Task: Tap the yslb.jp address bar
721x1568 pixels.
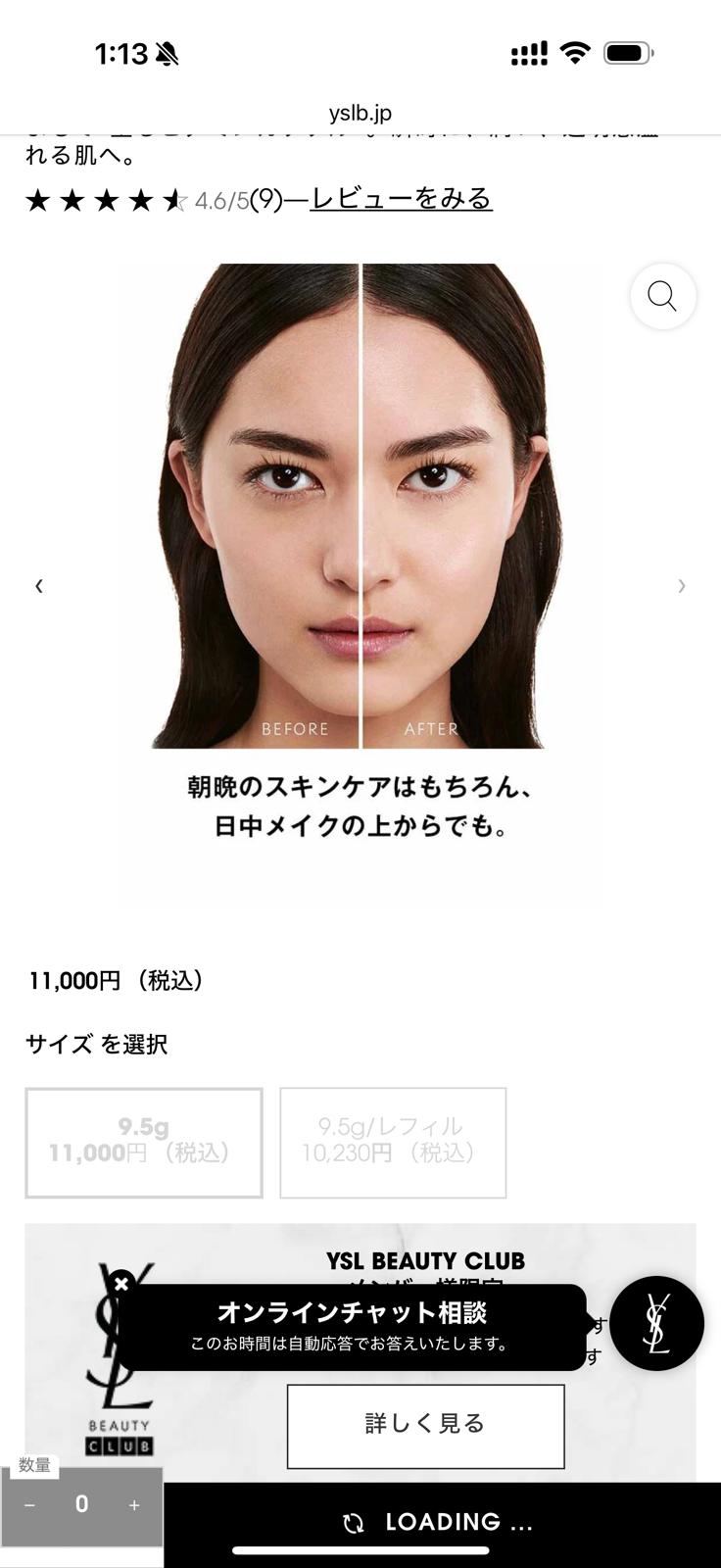Action: [360, 113]
